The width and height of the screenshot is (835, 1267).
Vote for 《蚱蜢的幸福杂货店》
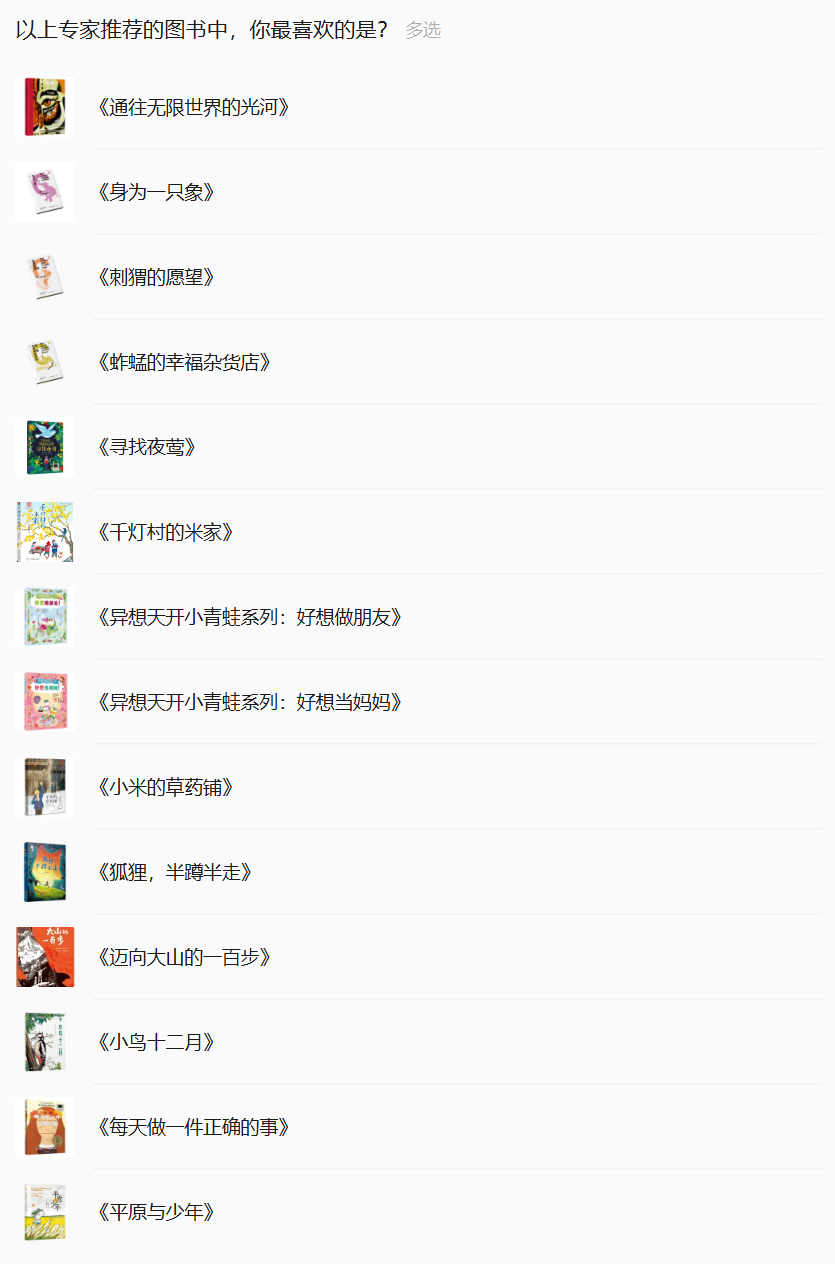pyautogui.click(x=184, y=362)
